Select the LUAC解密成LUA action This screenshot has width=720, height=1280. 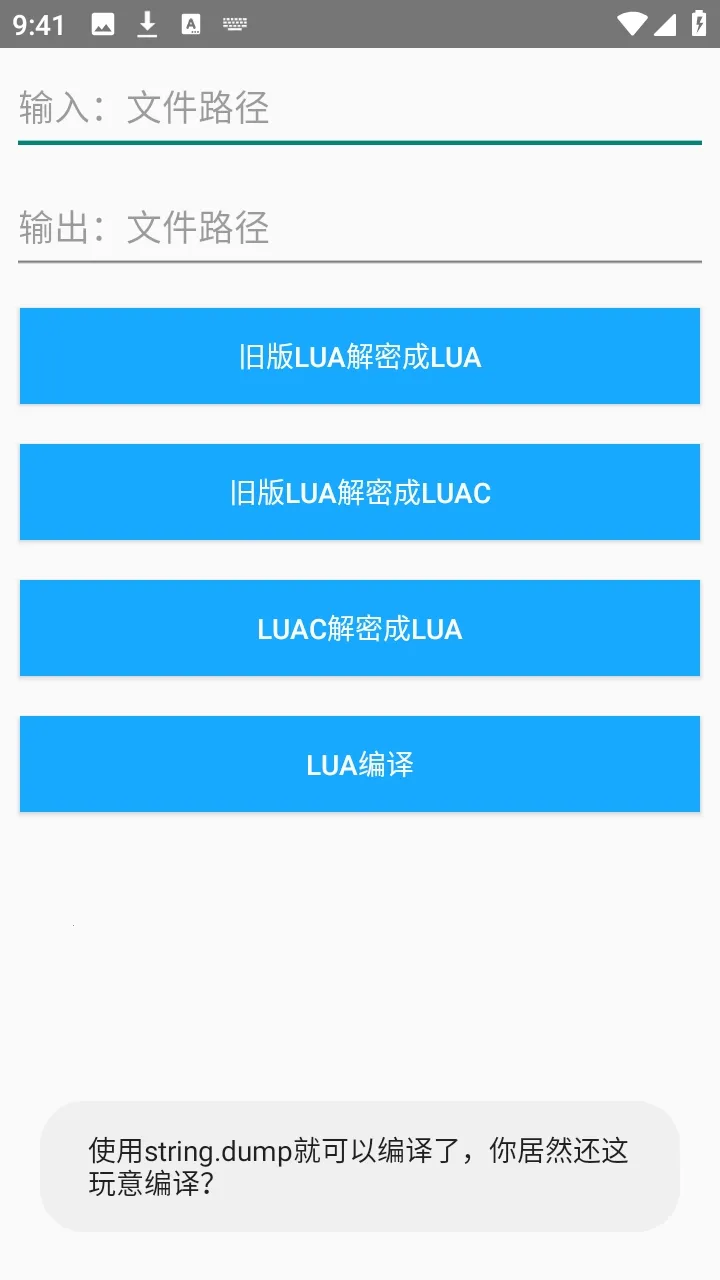tap(359, 628)
